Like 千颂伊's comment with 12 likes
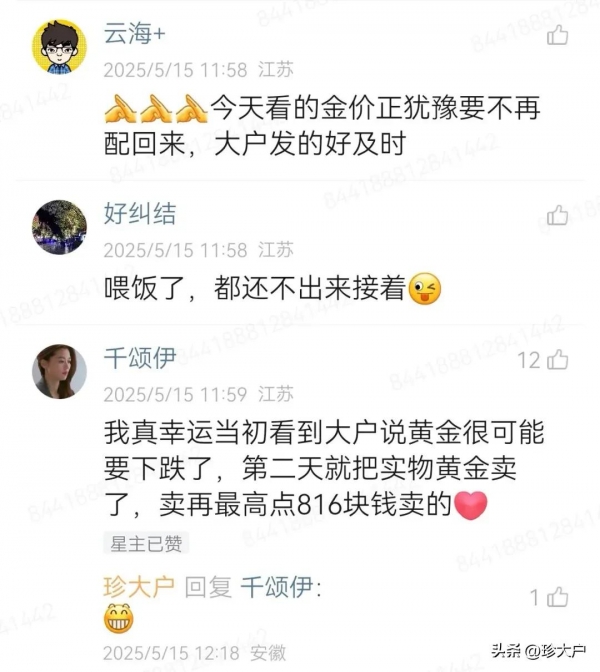 point(559,358)
